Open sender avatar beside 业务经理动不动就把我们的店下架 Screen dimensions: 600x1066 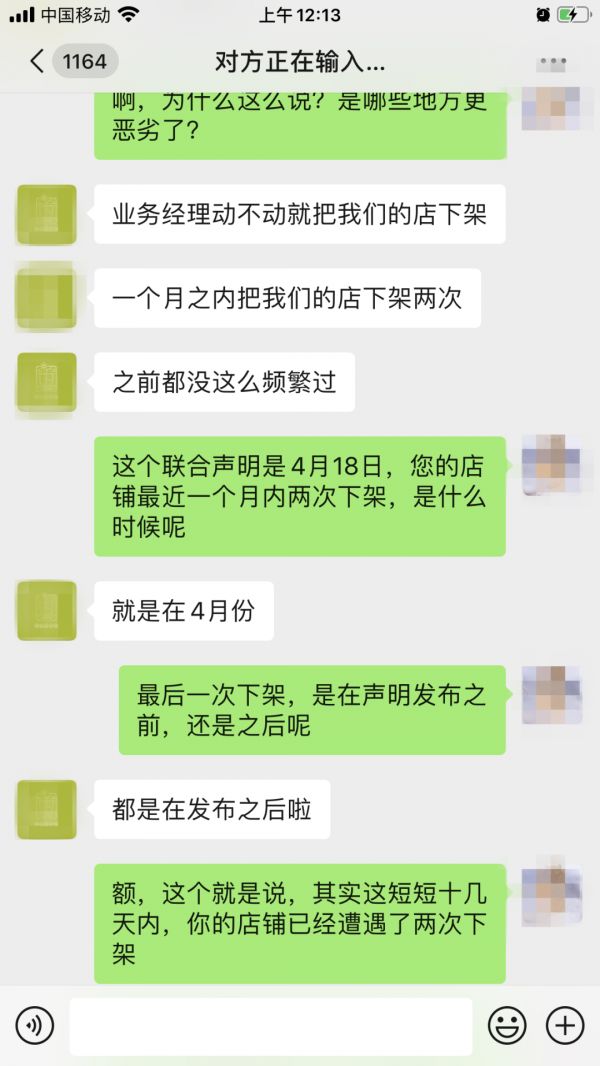point(46,214)
